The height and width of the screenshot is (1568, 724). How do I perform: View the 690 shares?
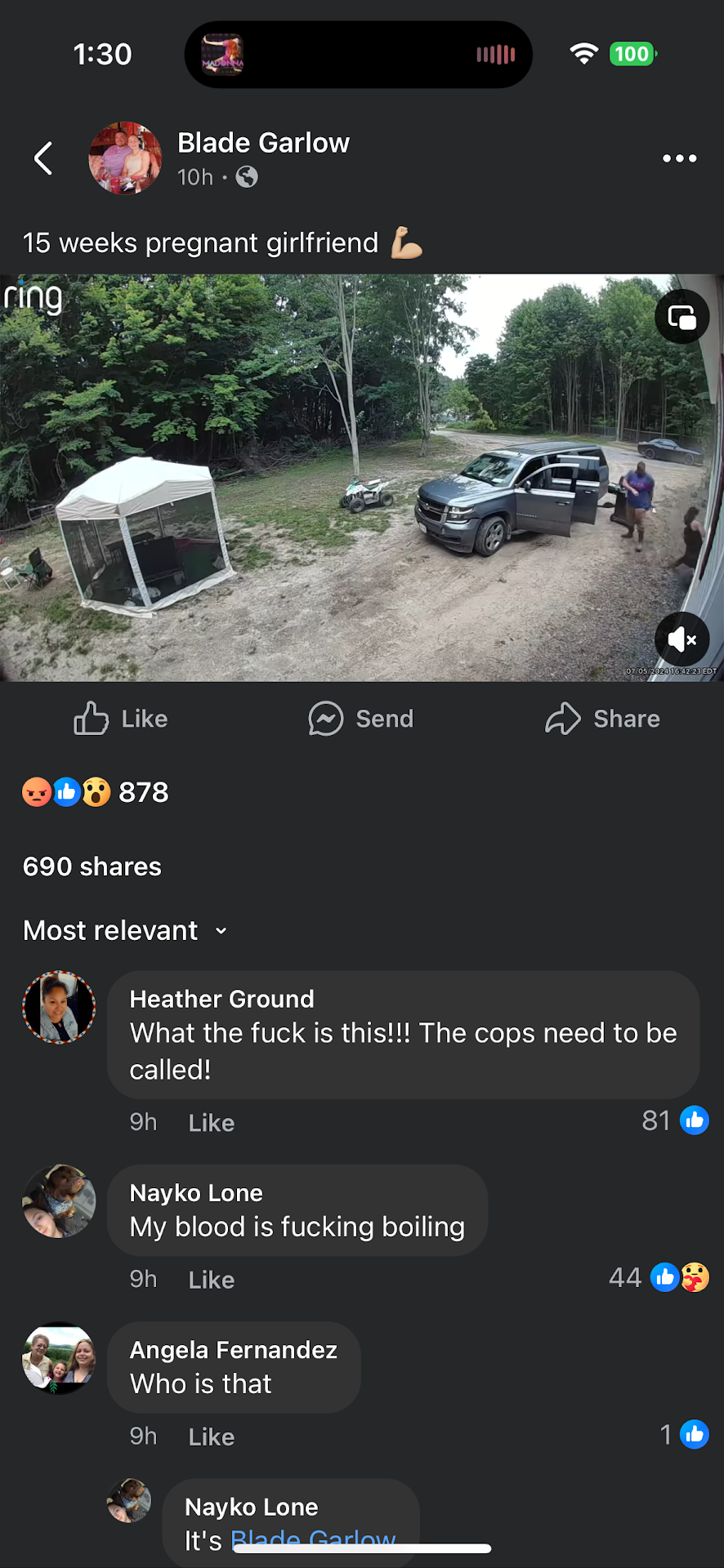92,866
